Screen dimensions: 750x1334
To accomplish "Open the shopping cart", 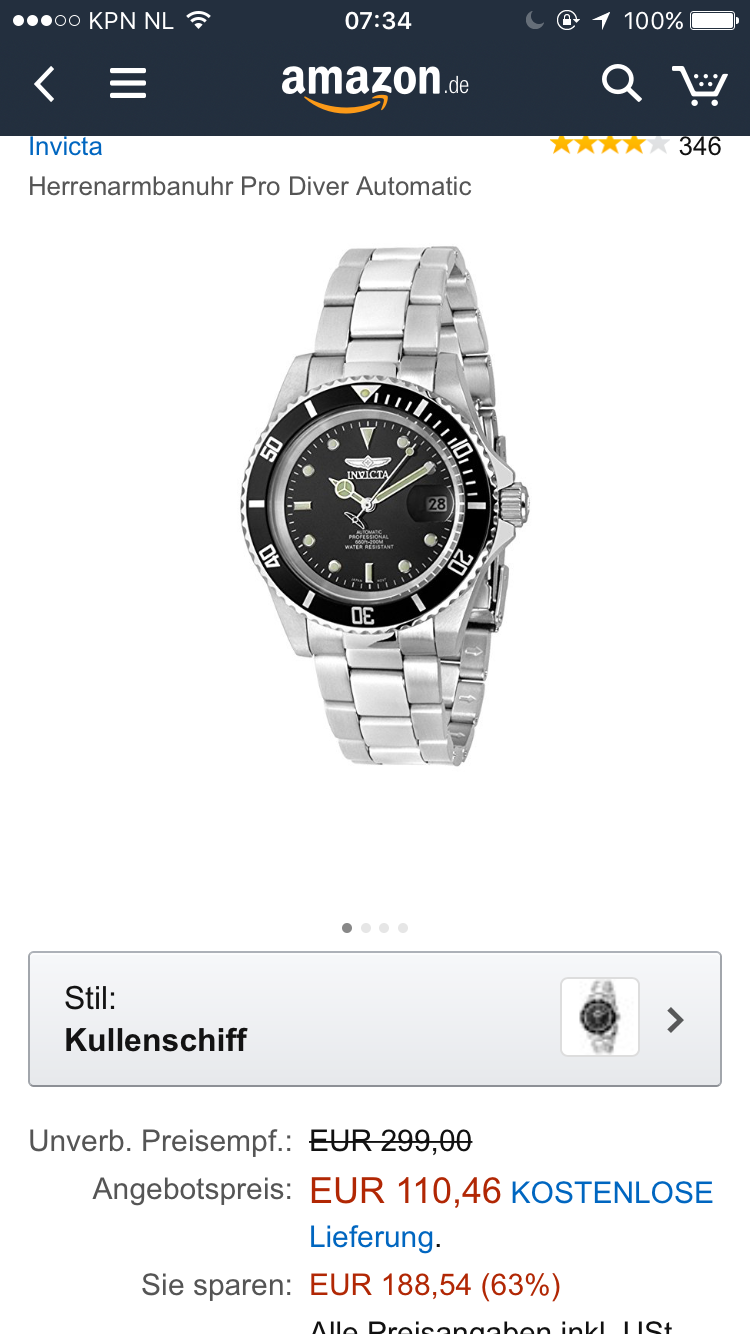I will click(699, 85).
